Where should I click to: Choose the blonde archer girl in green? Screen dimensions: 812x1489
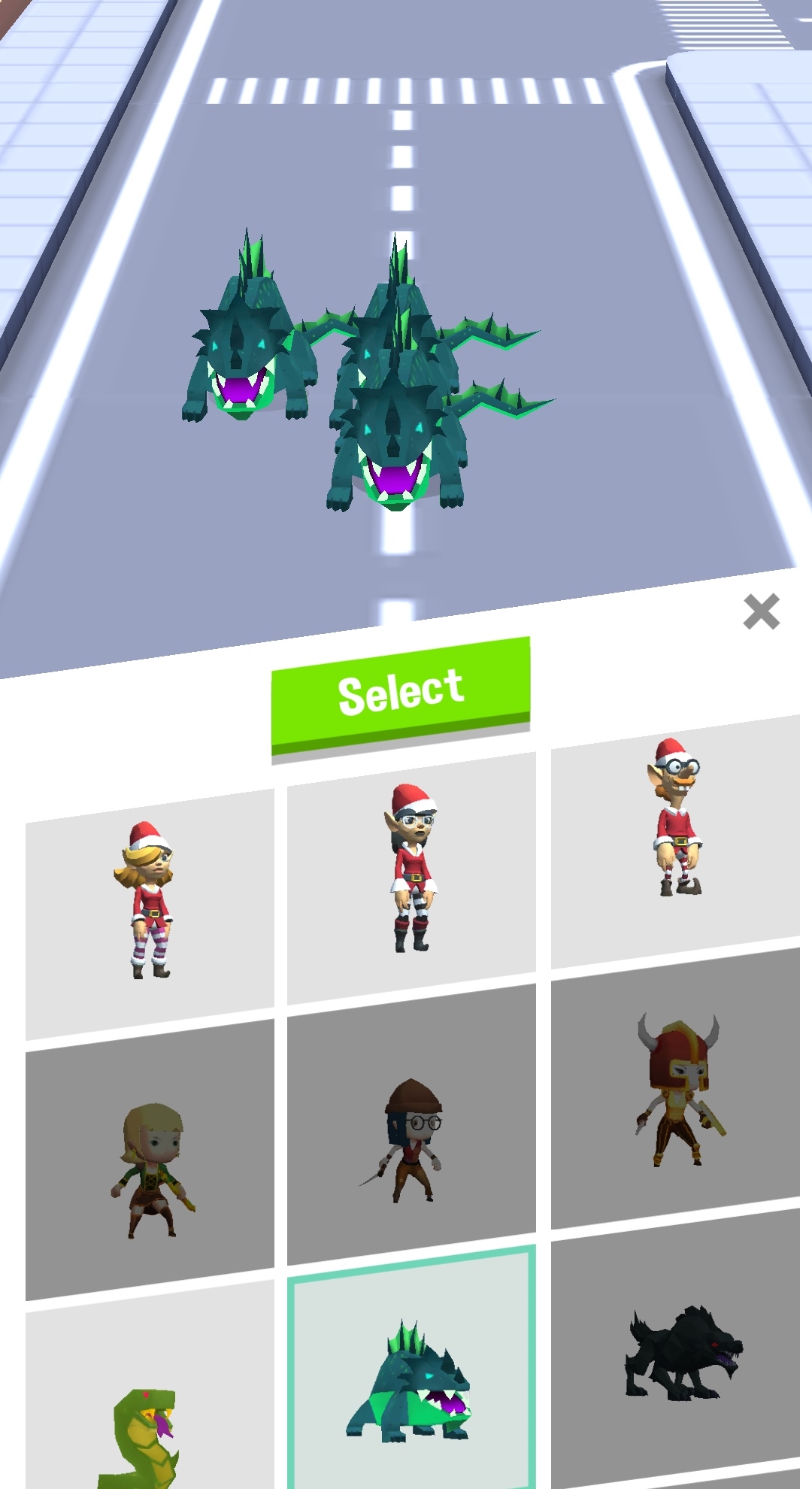(x=150, y=1162)
